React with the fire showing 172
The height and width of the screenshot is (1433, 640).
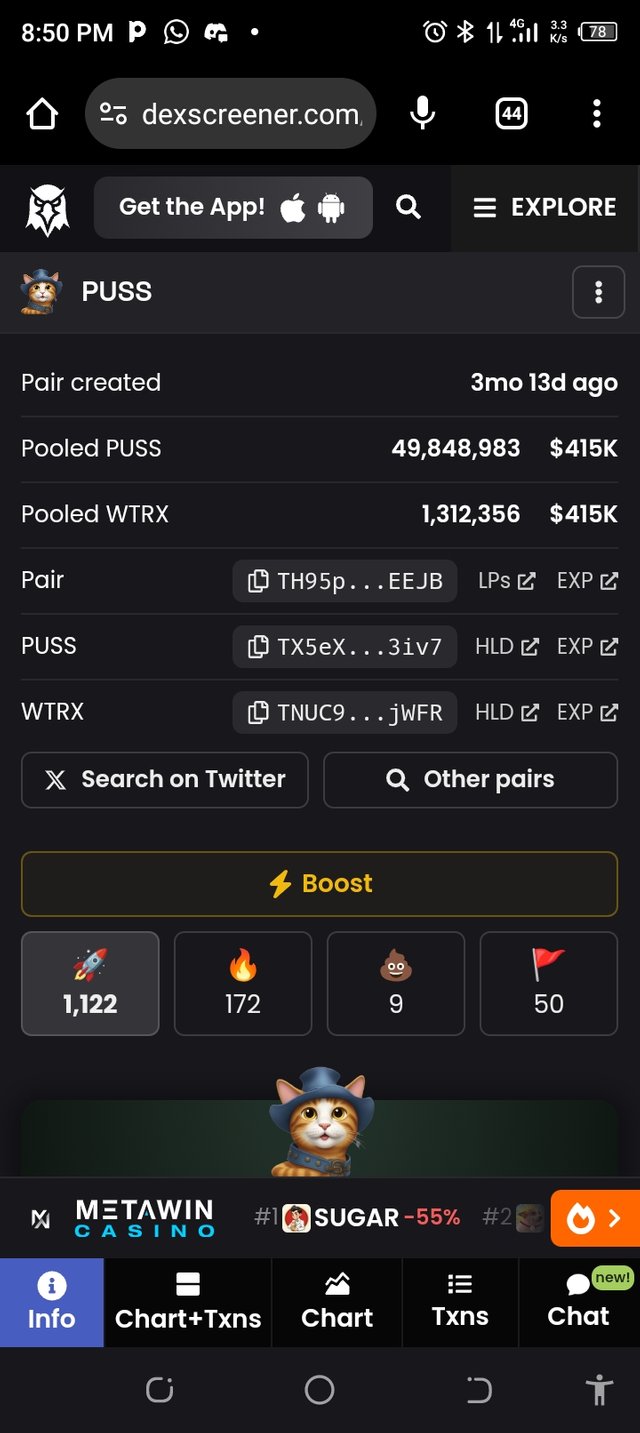[x=243, y=984]
